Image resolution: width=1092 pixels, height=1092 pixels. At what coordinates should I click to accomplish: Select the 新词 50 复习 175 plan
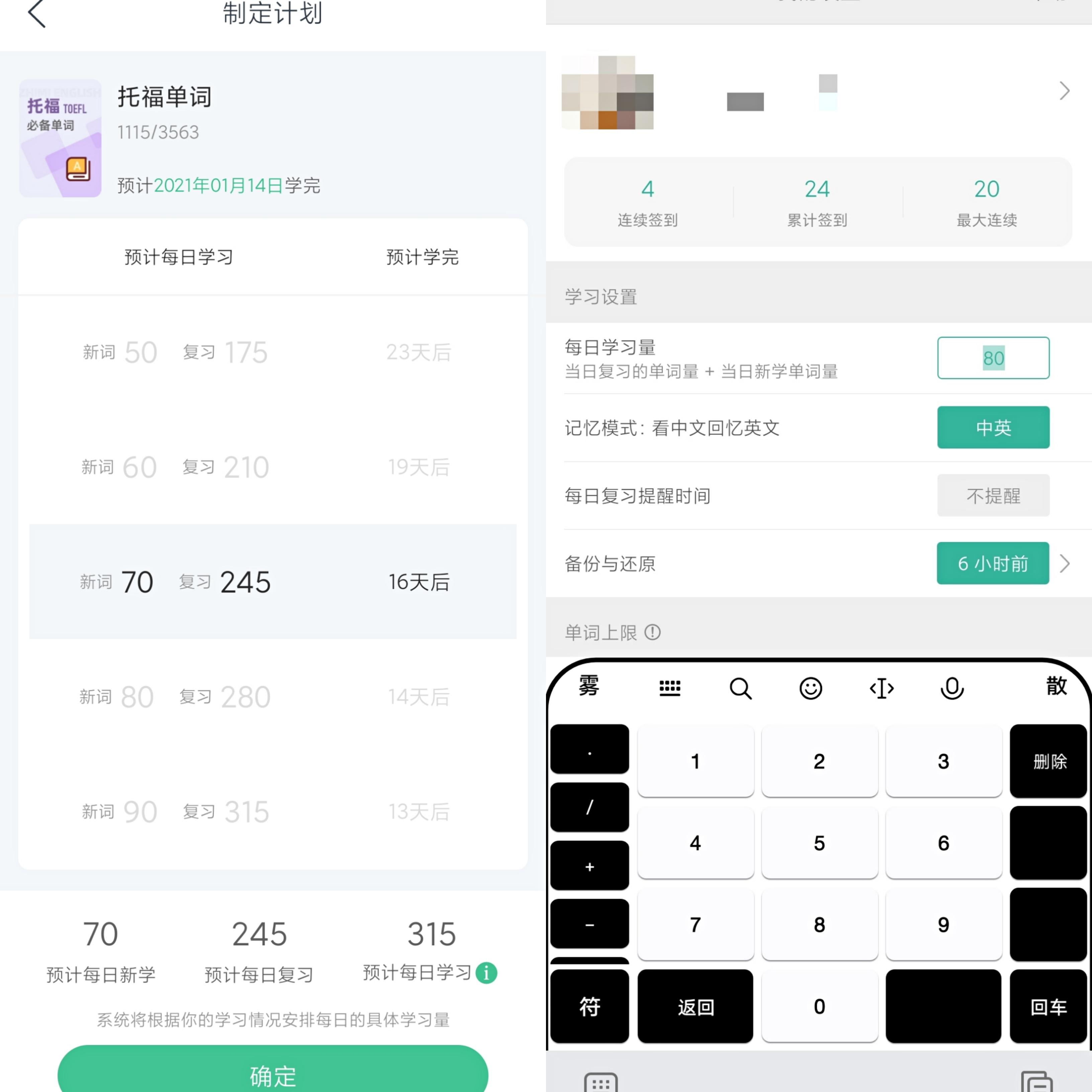pyautogui.click(x=272, y=352)
